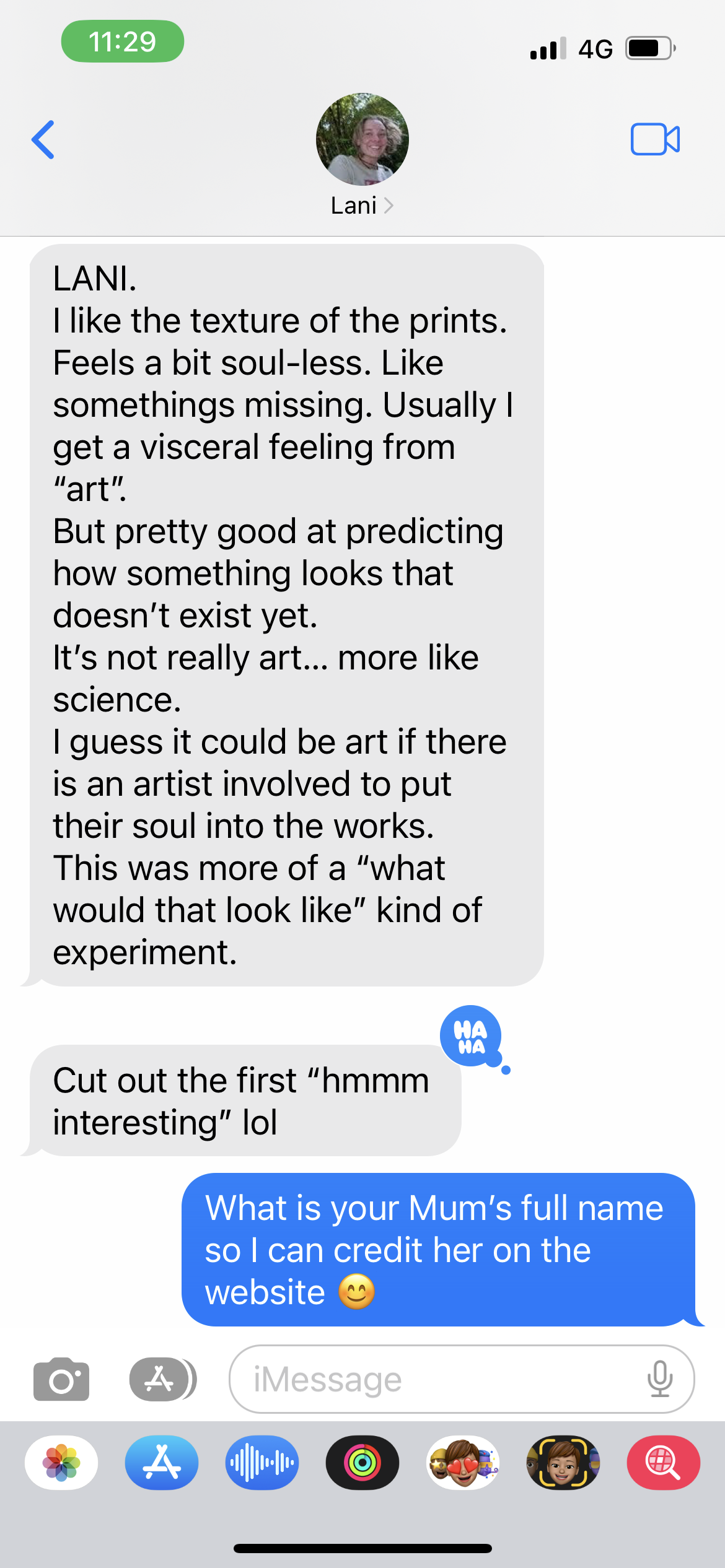Open the Memoji stickers app
This screenshot has width=725, height=1568.
[463, 1462]
